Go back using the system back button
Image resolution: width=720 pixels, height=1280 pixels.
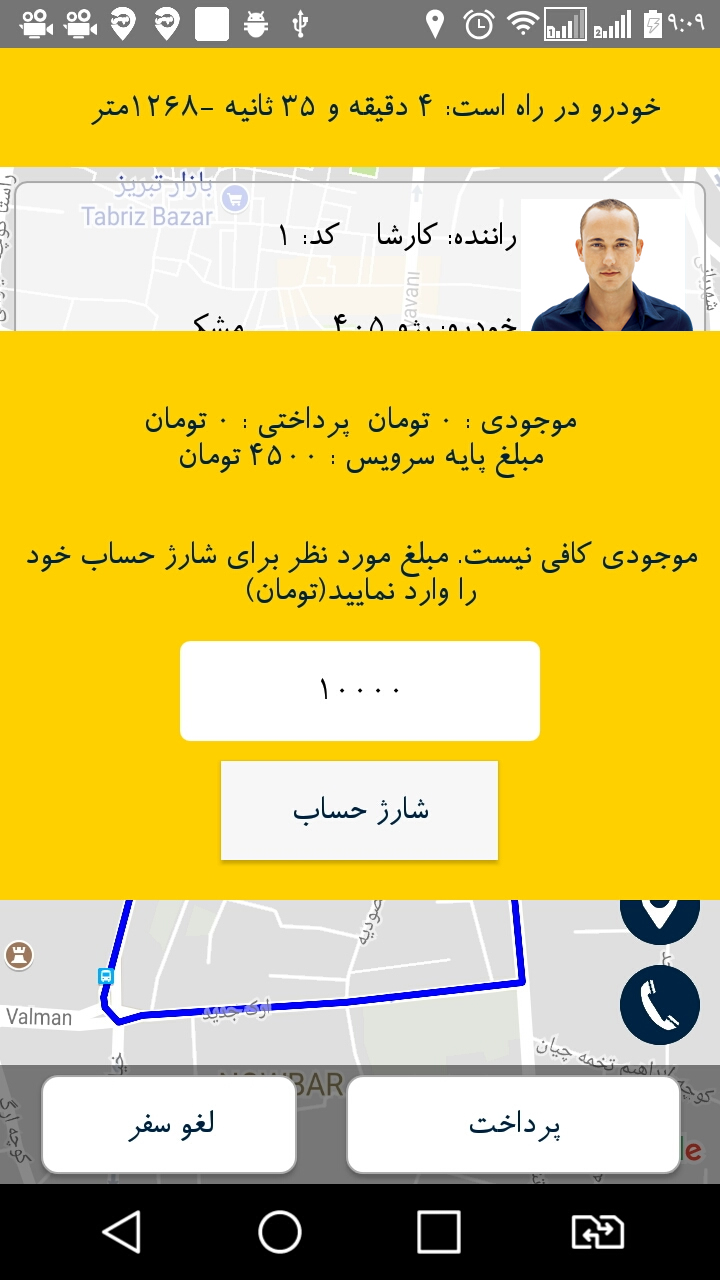click(122, 1232)
